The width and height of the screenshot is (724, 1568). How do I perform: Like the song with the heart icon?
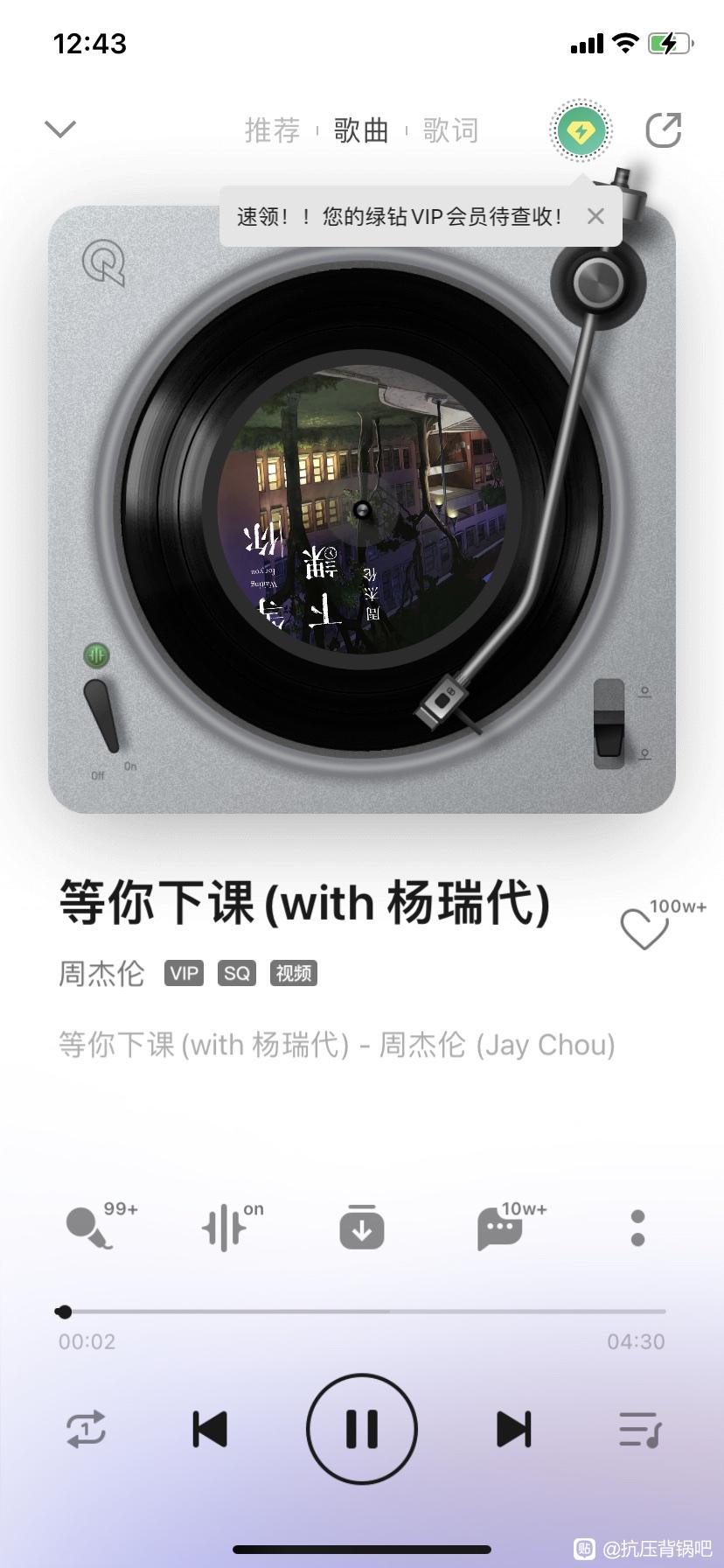(x=644, y=929)
